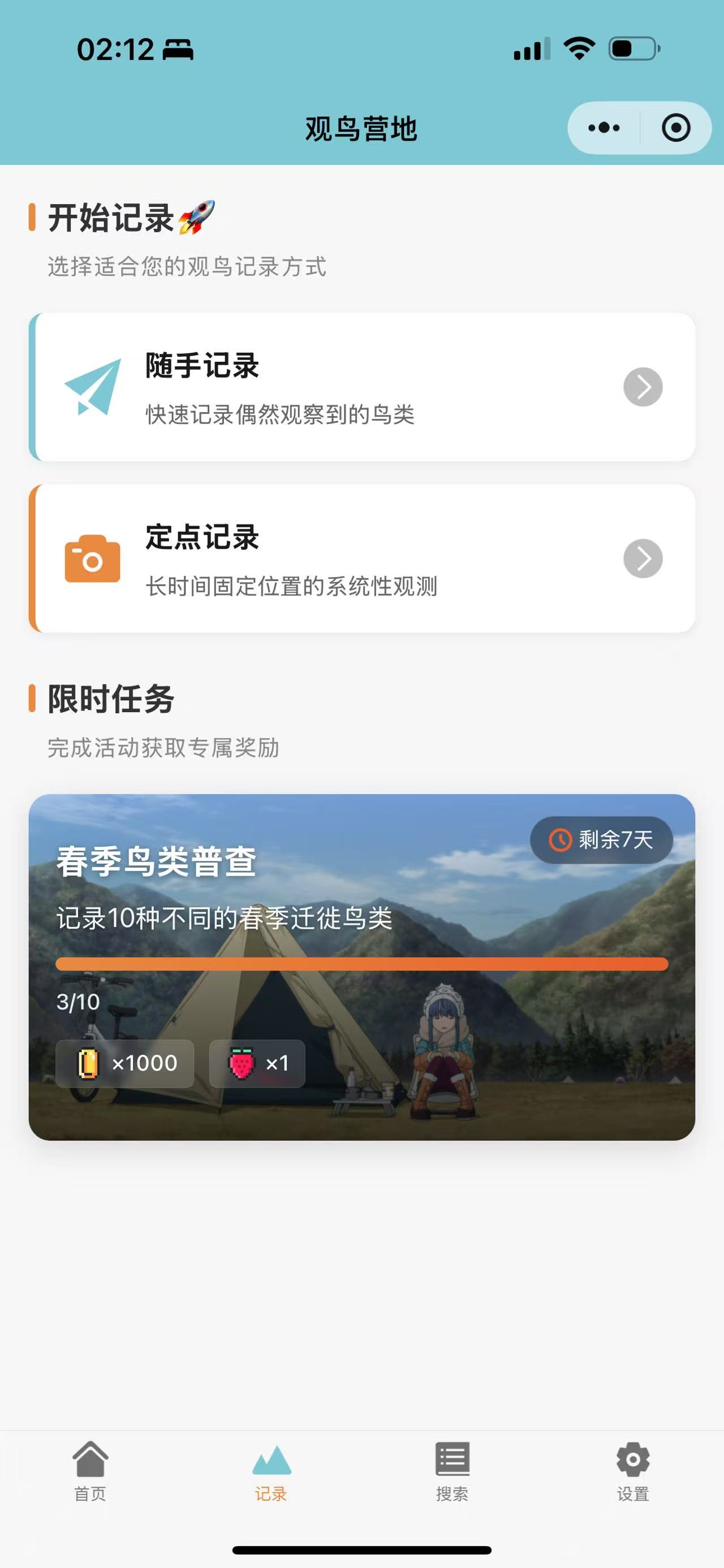The width and height of the screenshot is (724, 1568).
Task: Go to the 搜索 tab
Action: pyautogui.click(x=452, y=1472)
